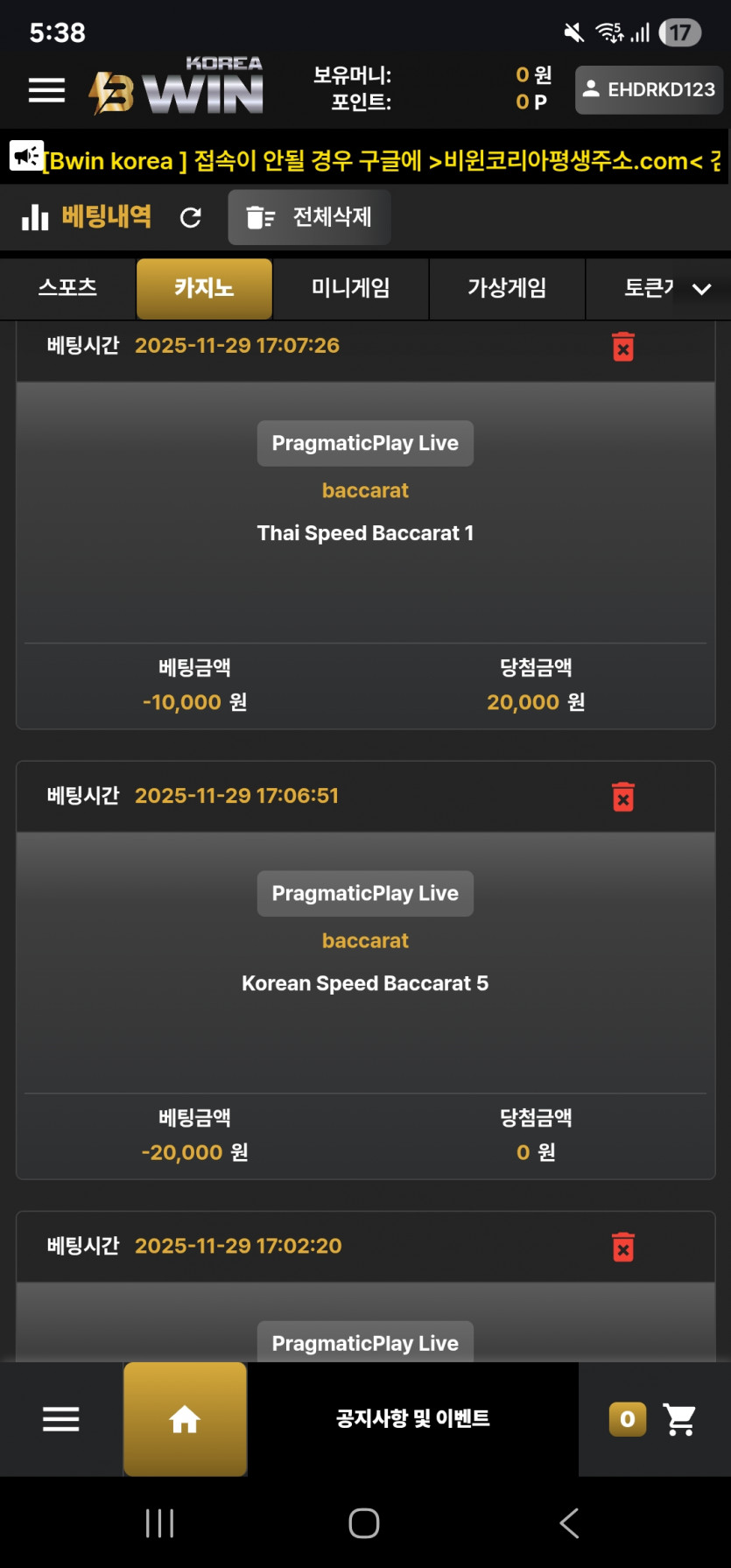
Task: Go to the home page button
Action: 185,1419
